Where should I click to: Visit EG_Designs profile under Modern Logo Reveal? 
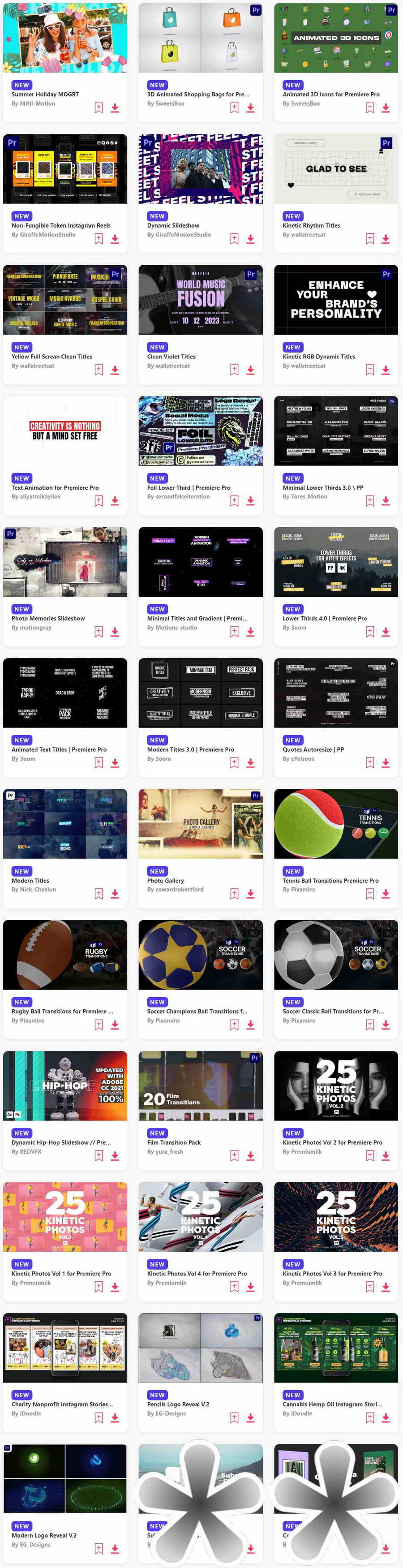pyautogui.click(x=31, y=1544)
